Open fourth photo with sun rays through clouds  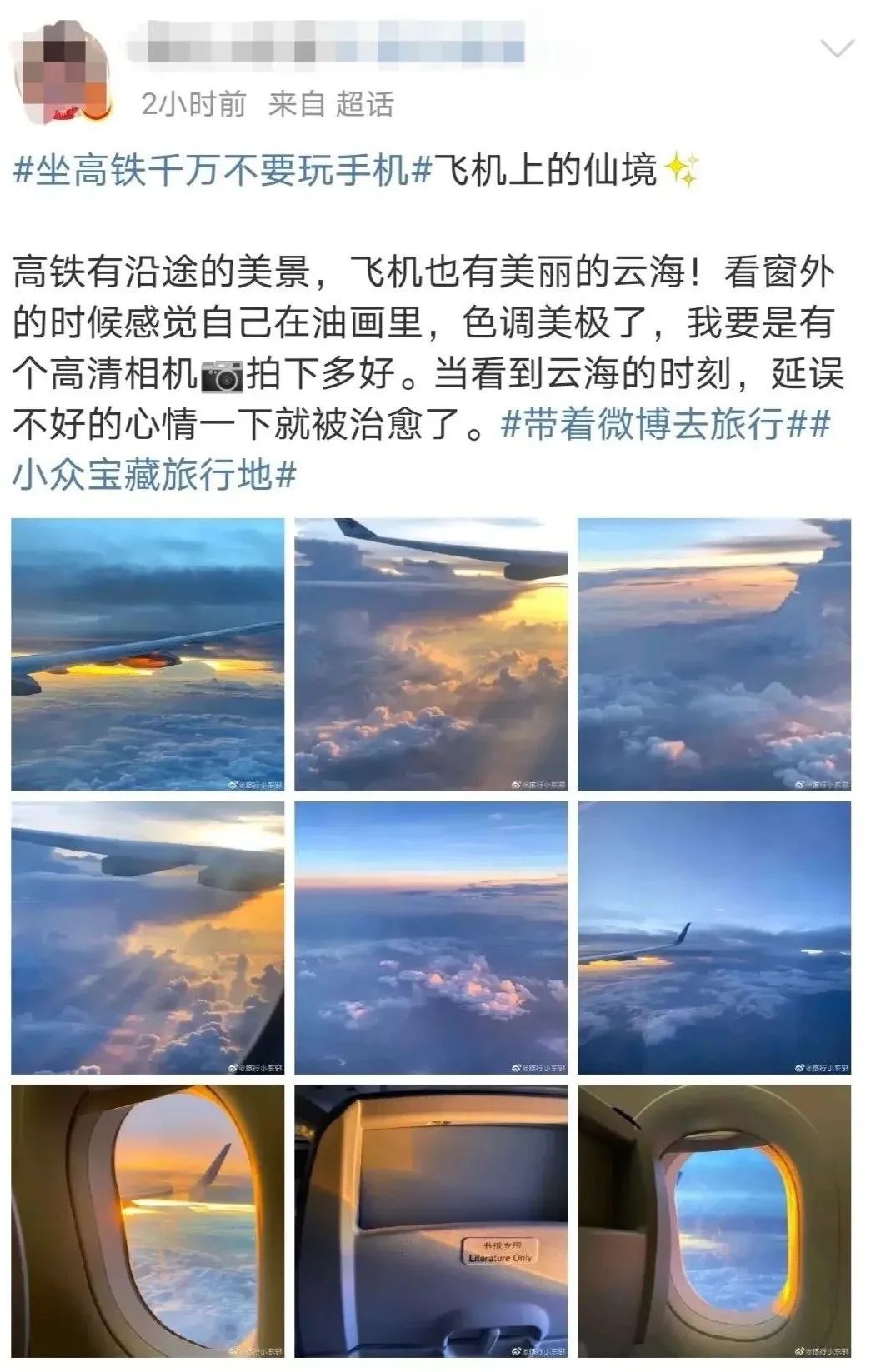[148, 938]
